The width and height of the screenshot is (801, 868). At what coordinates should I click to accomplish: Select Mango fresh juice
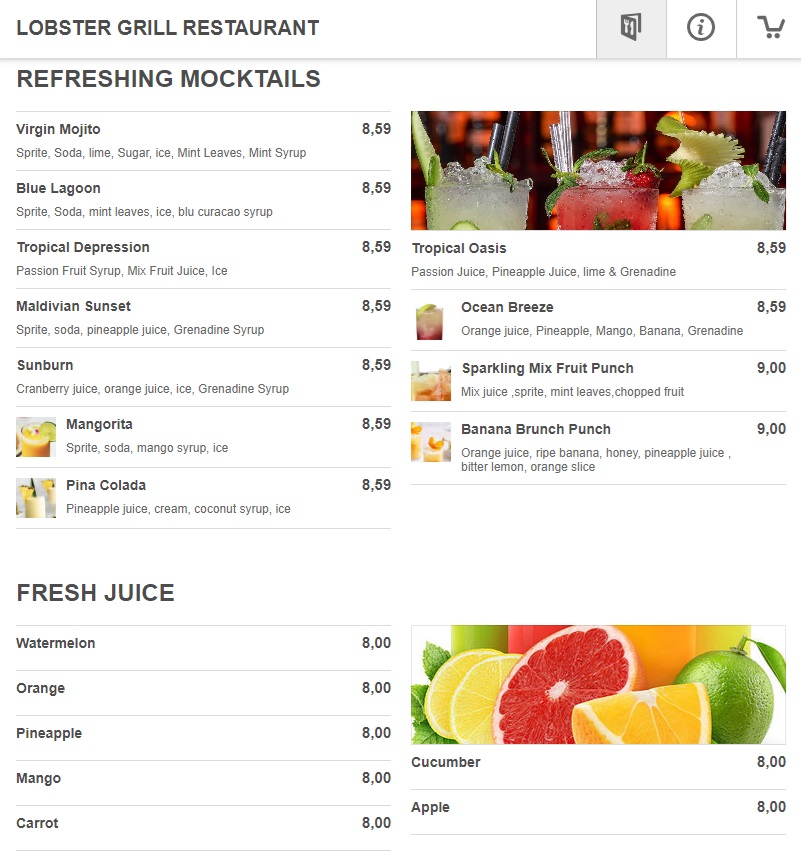[203, 779]
